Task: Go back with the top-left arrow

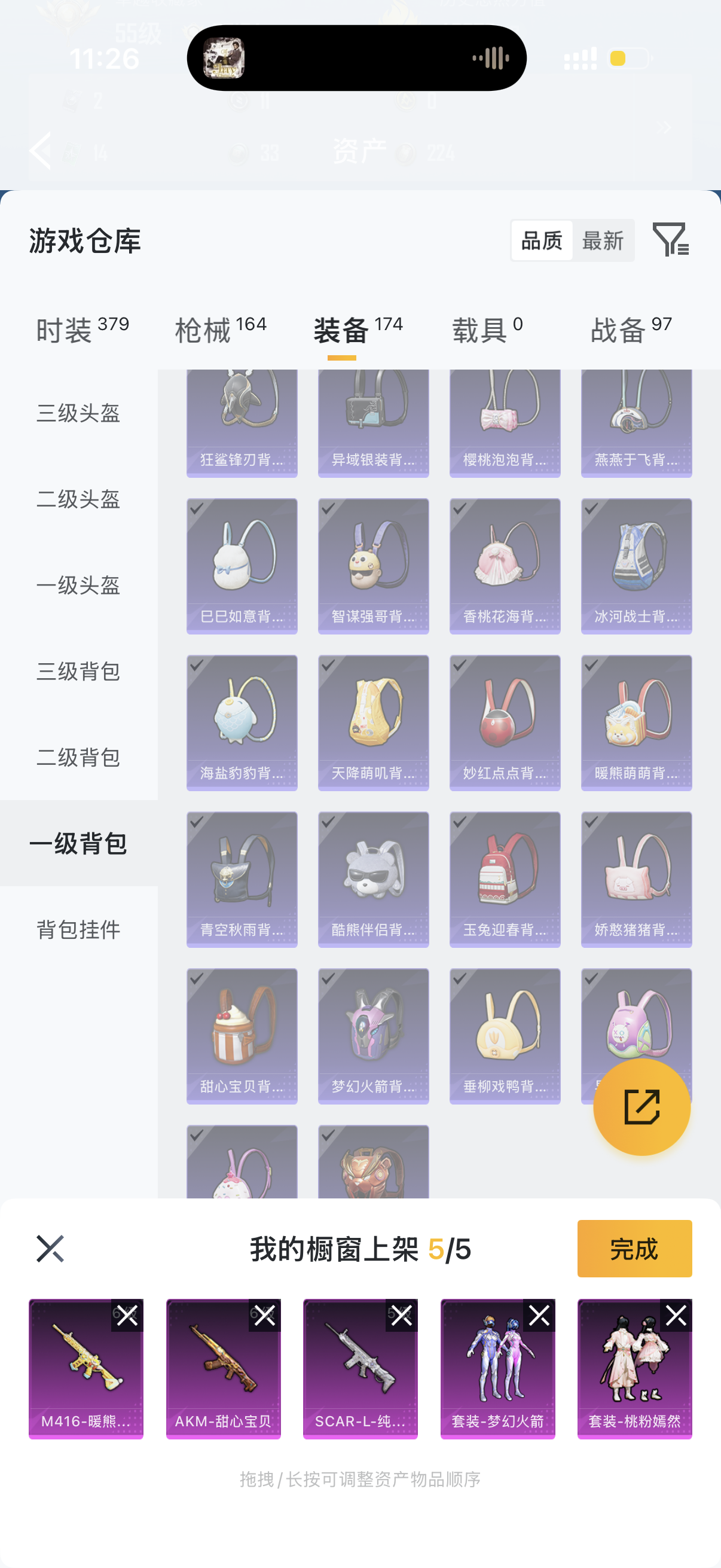Action: [x=41, y=150]
